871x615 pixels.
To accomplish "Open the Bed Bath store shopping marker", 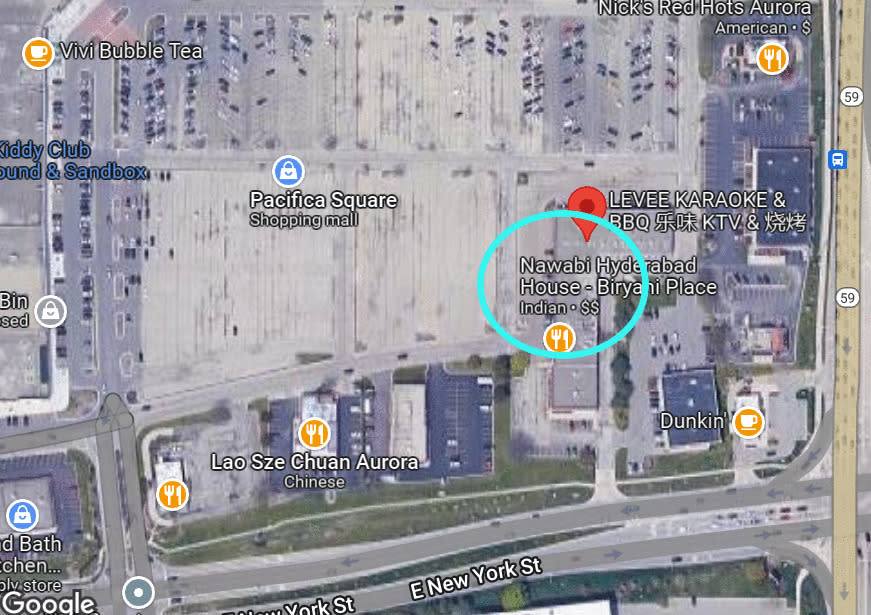I will point(22,516).
